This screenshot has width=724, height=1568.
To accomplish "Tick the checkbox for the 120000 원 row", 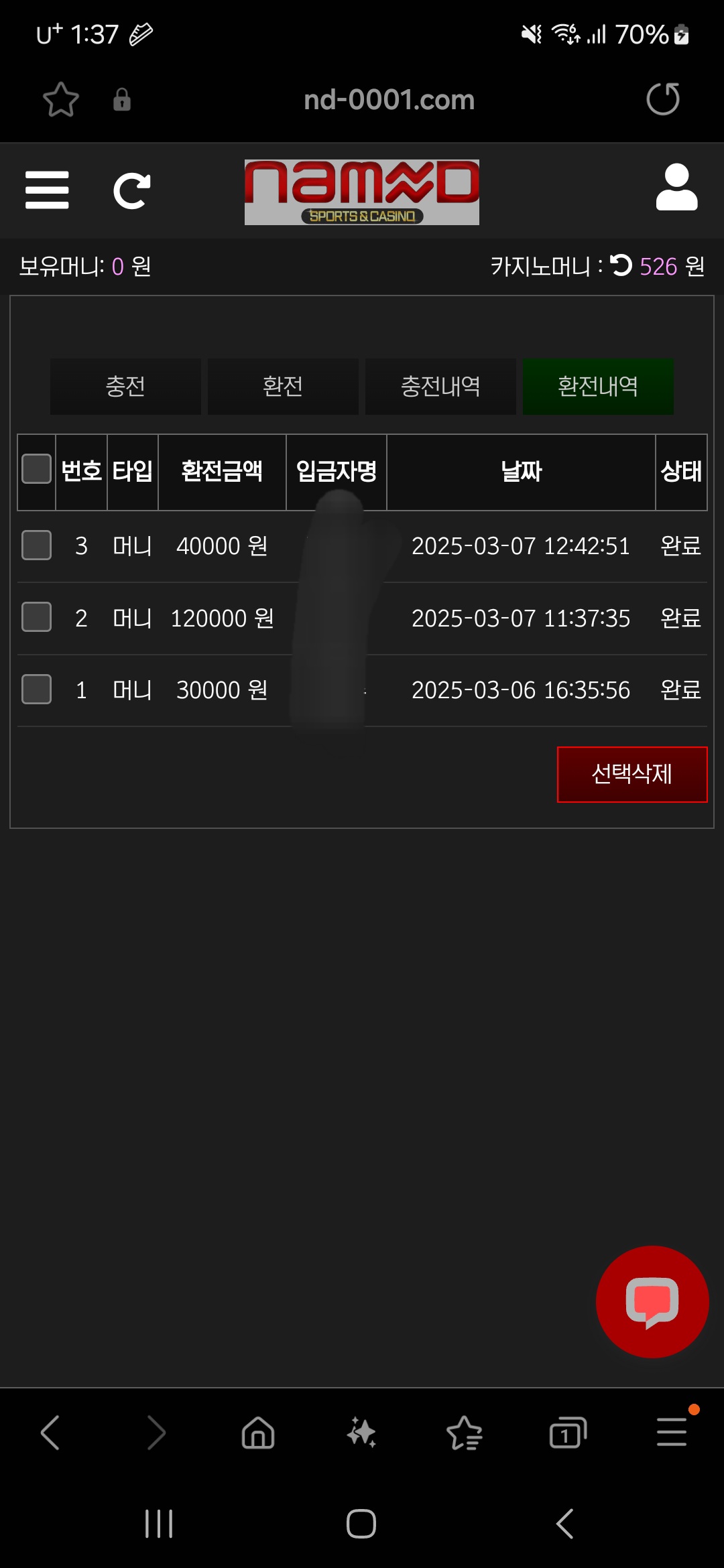I will click(37, 617).
